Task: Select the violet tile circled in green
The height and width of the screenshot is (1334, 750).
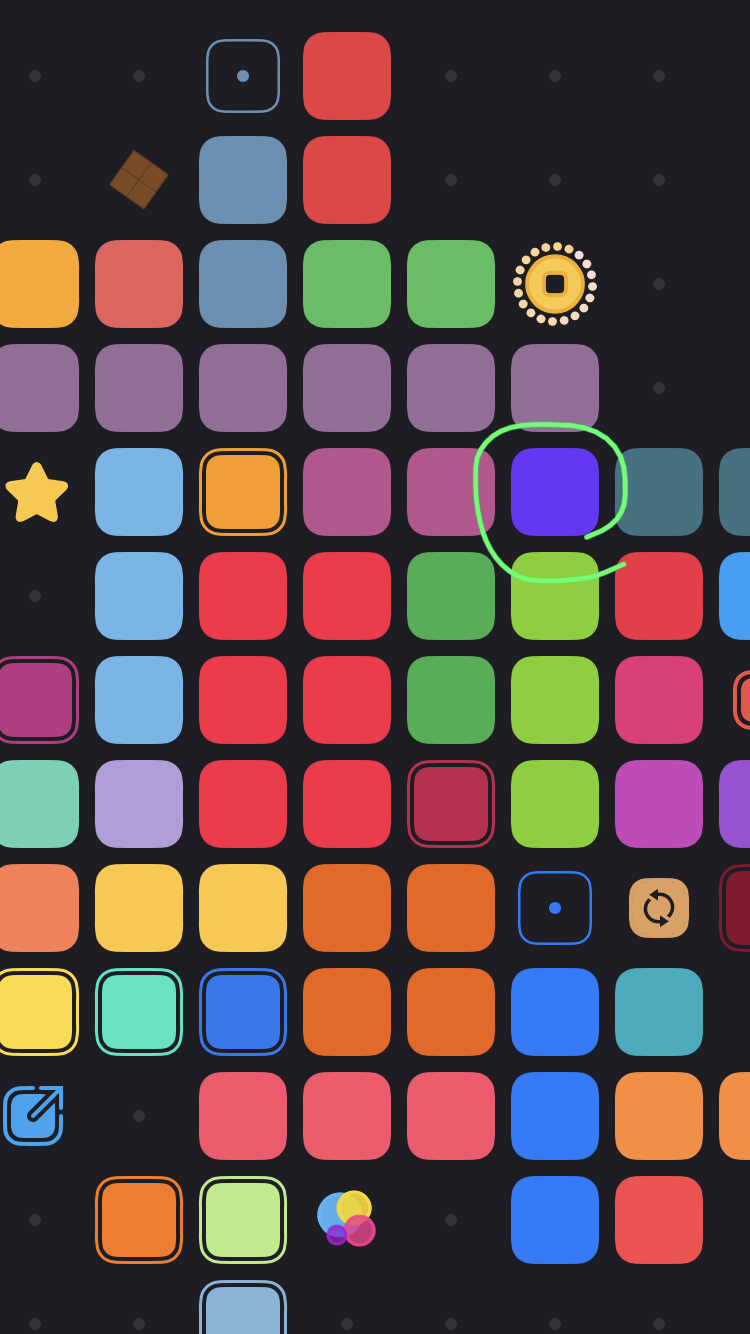Action: tap(555, 492)
